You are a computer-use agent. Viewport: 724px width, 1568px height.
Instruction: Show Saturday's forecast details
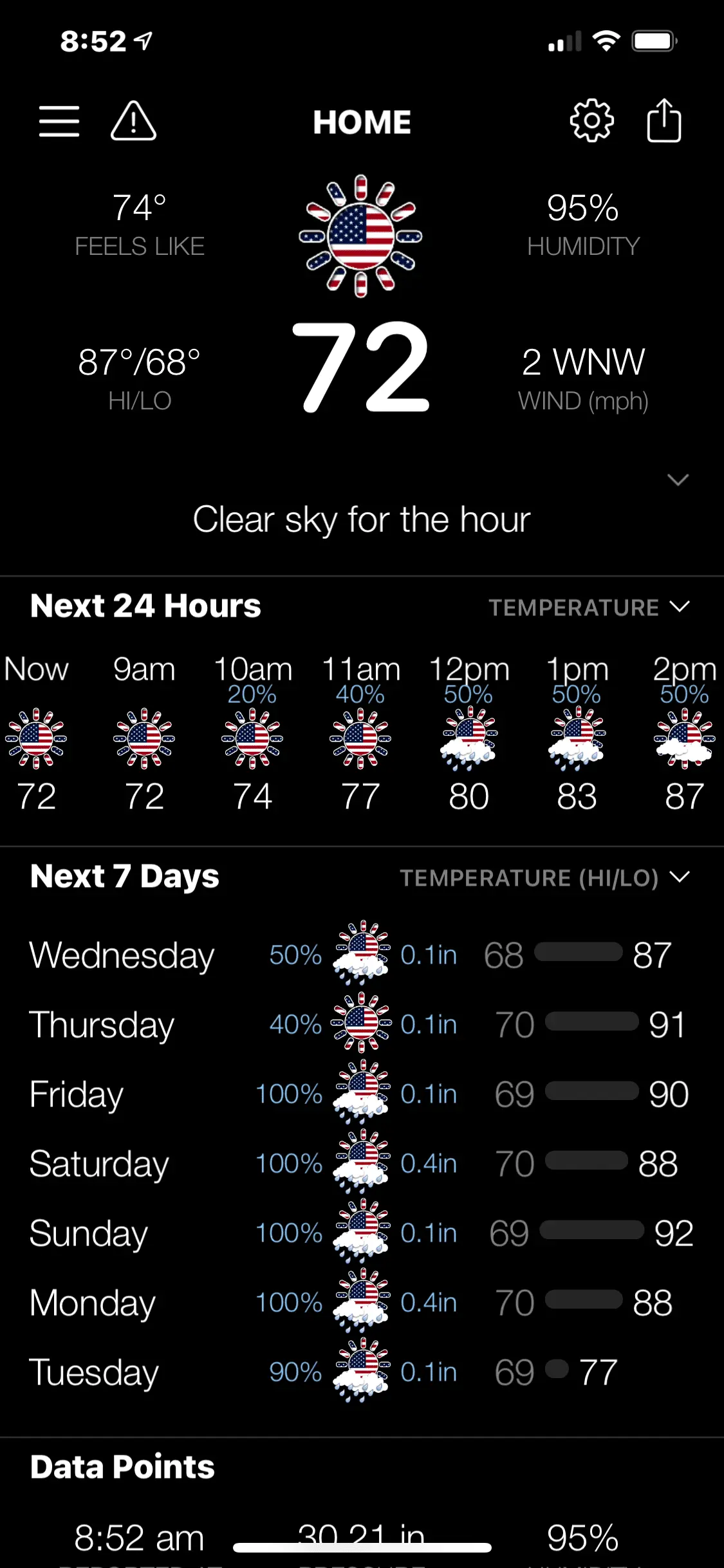tap(360, 1163)
